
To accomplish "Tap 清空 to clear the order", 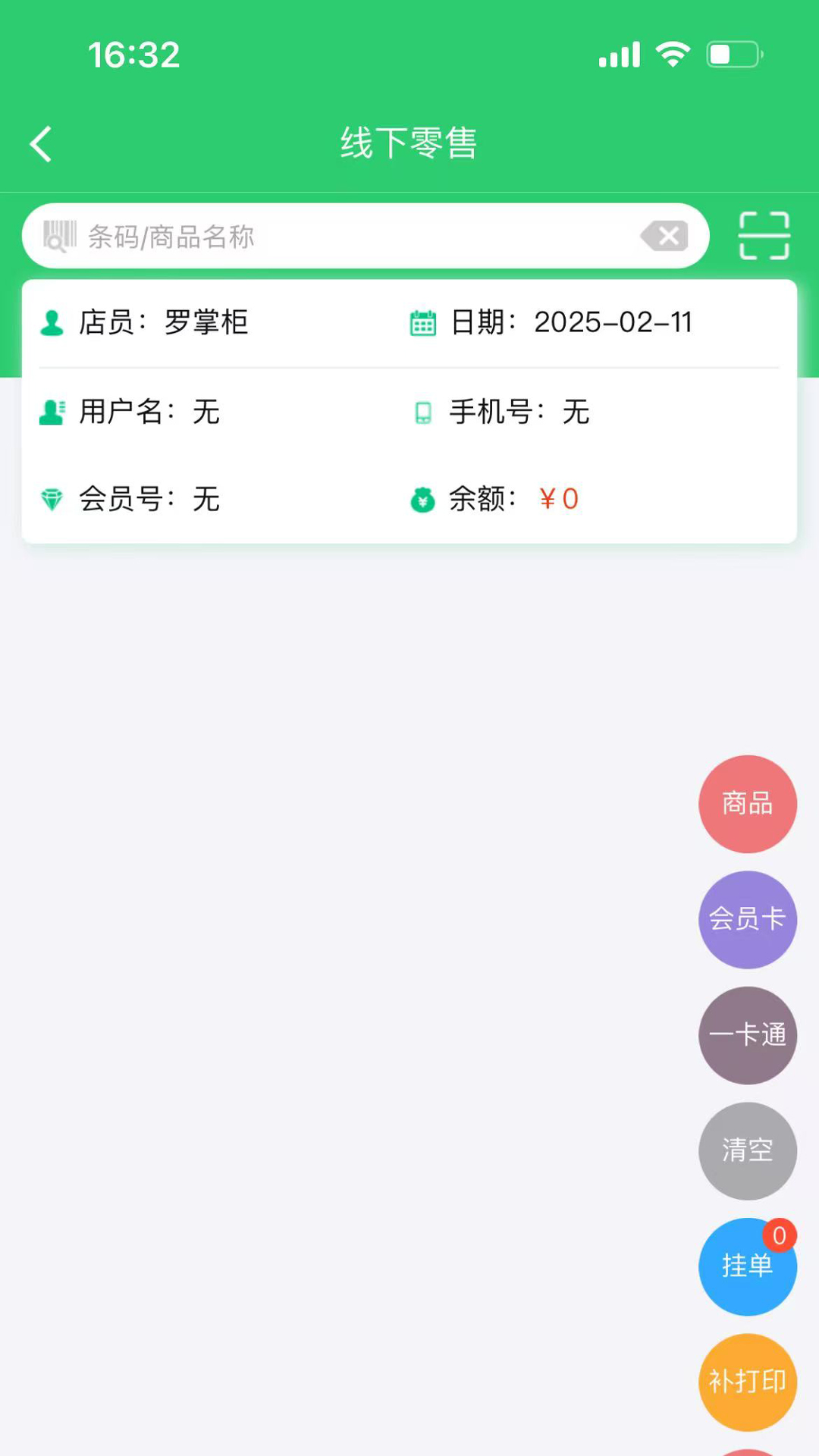I will (x=747, y=1150).
